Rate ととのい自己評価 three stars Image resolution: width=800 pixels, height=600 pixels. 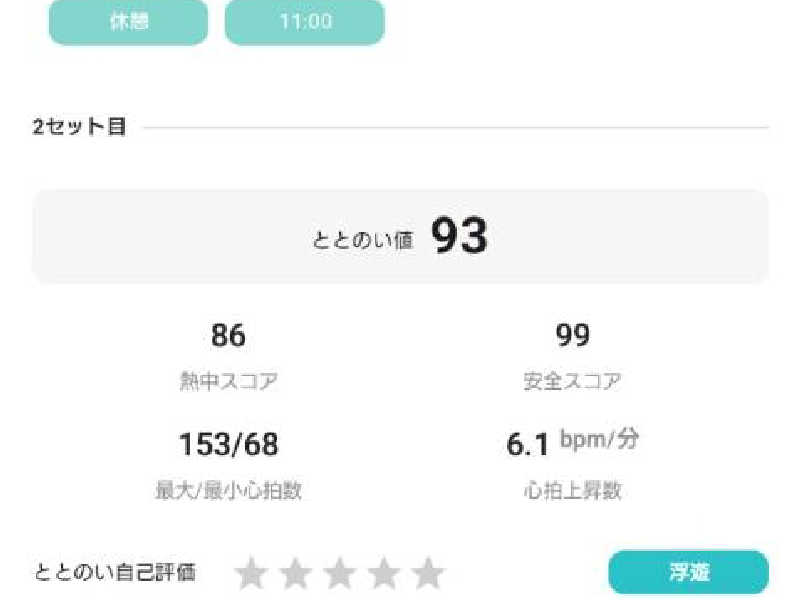tap(340, 573)
